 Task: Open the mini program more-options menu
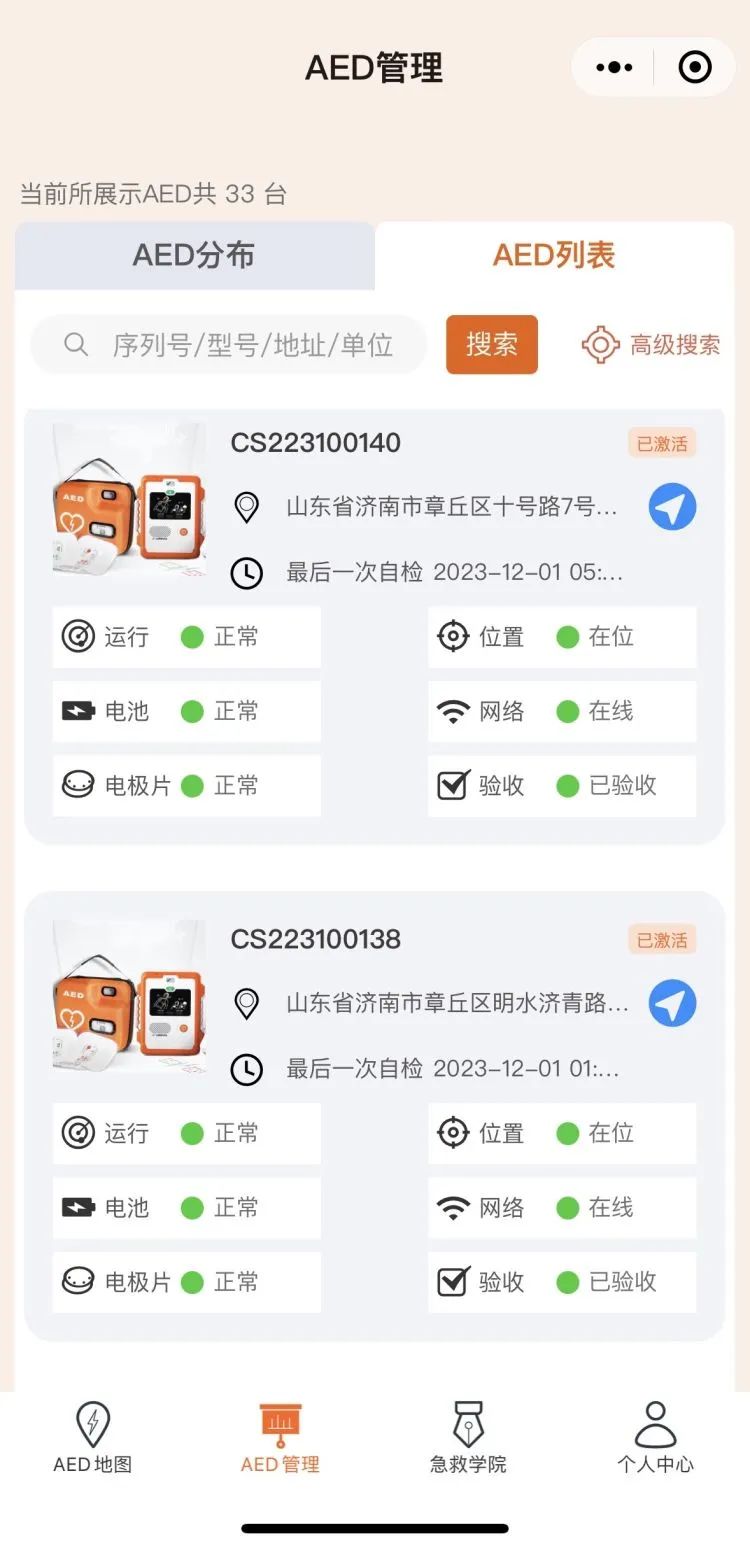[x=614, y=67]
